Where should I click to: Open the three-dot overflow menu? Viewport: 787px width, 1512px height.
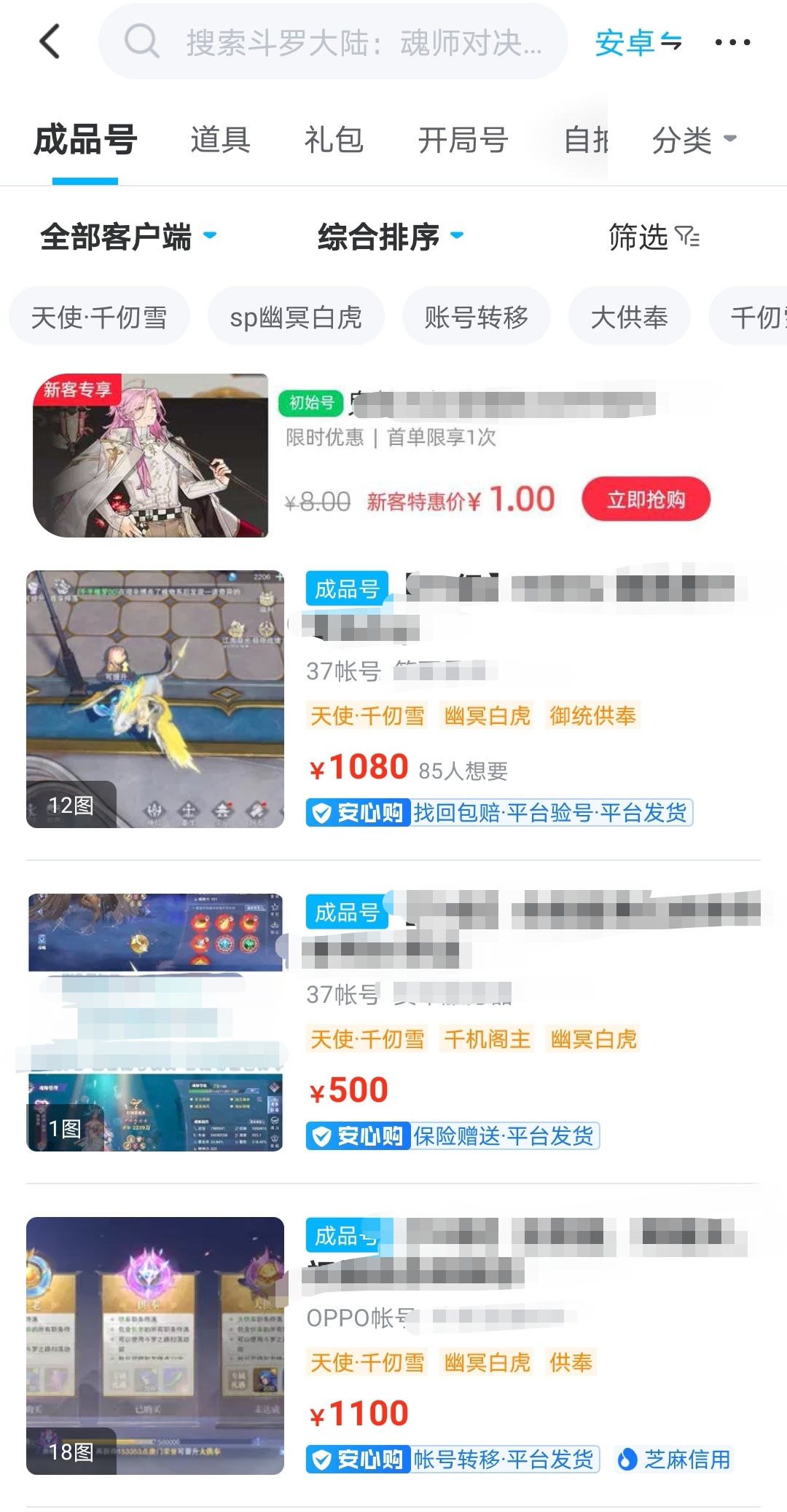(x=732, y=42)
